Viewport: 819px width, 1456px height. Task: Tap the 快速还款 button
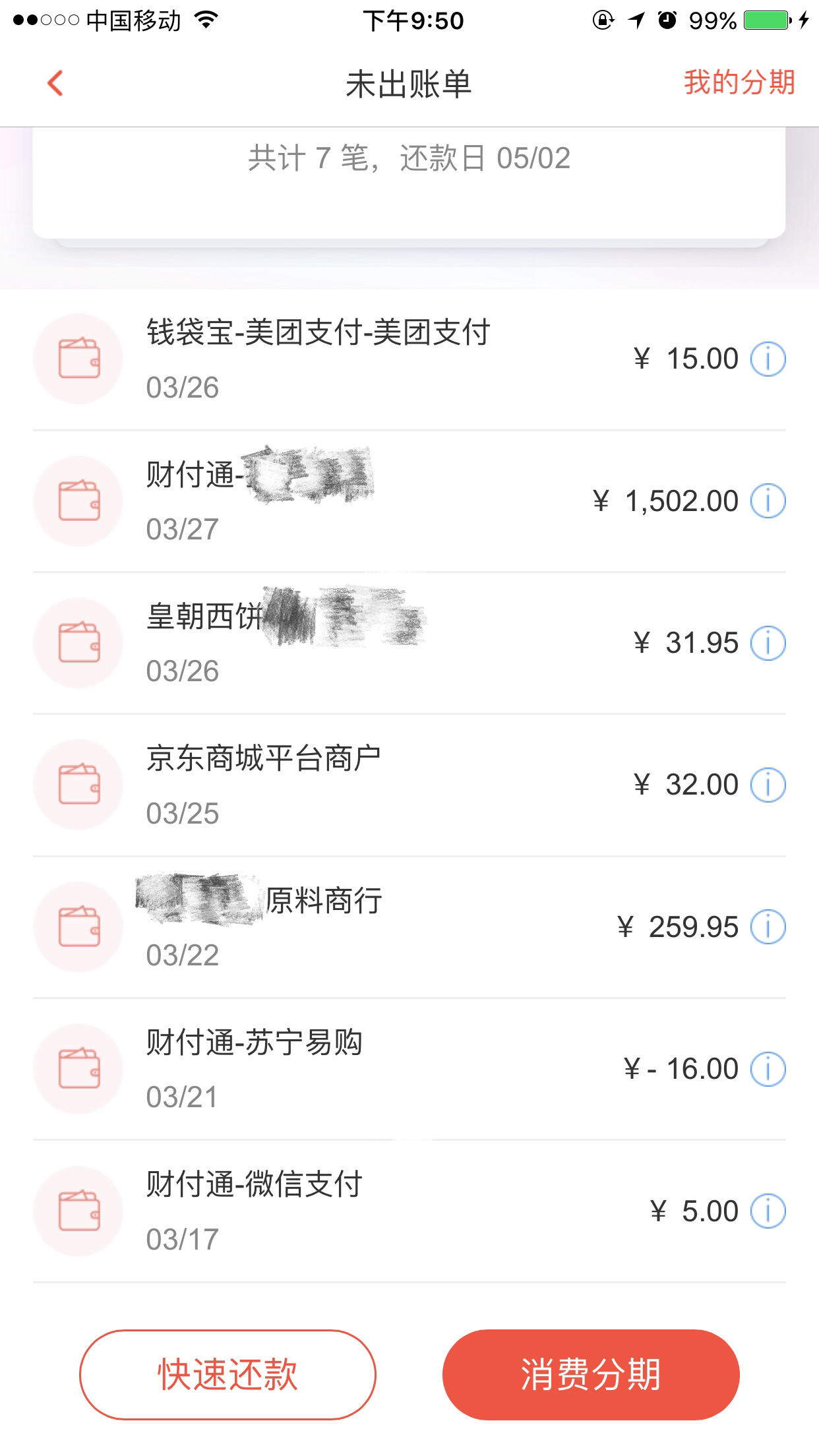[x=228, y=1375]
